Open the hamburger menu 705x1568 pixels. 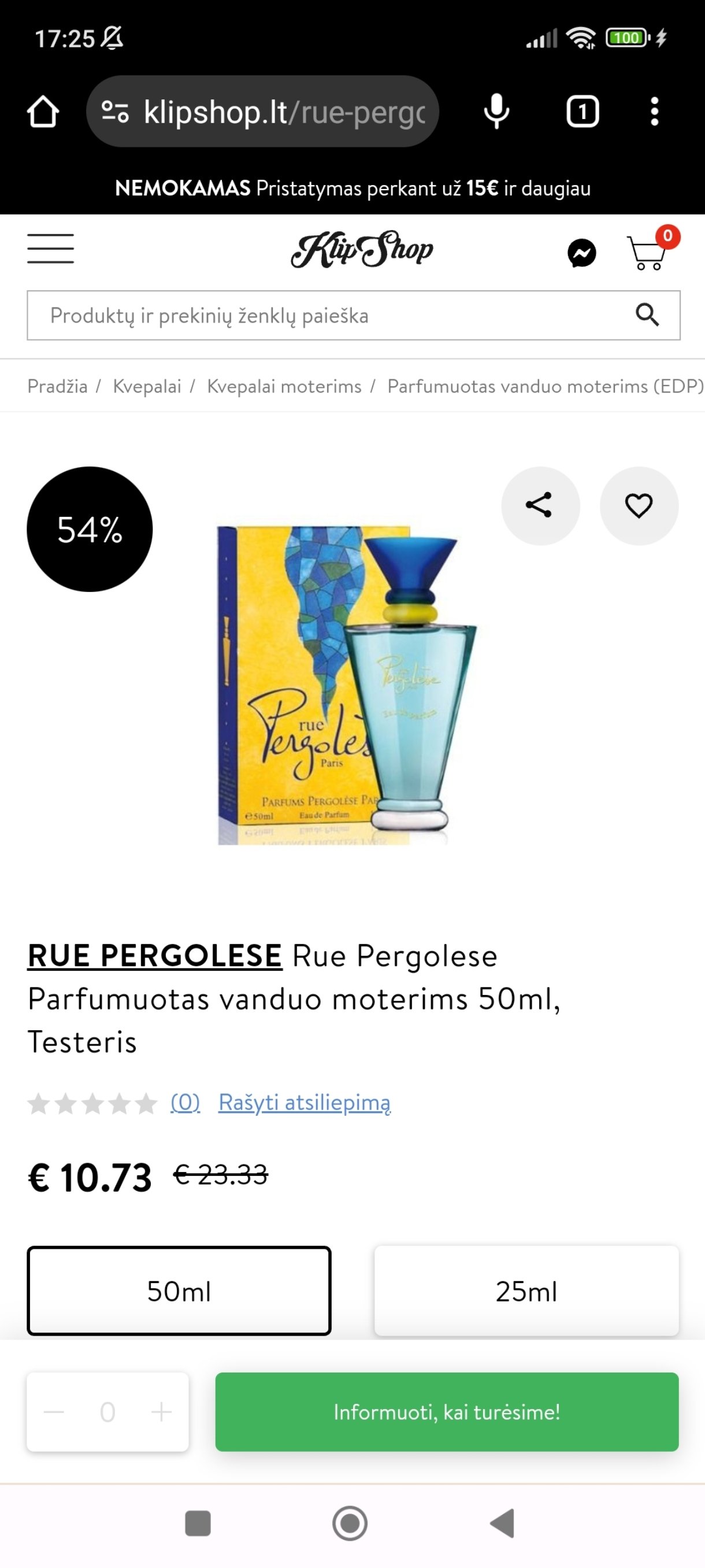[50, 249]
